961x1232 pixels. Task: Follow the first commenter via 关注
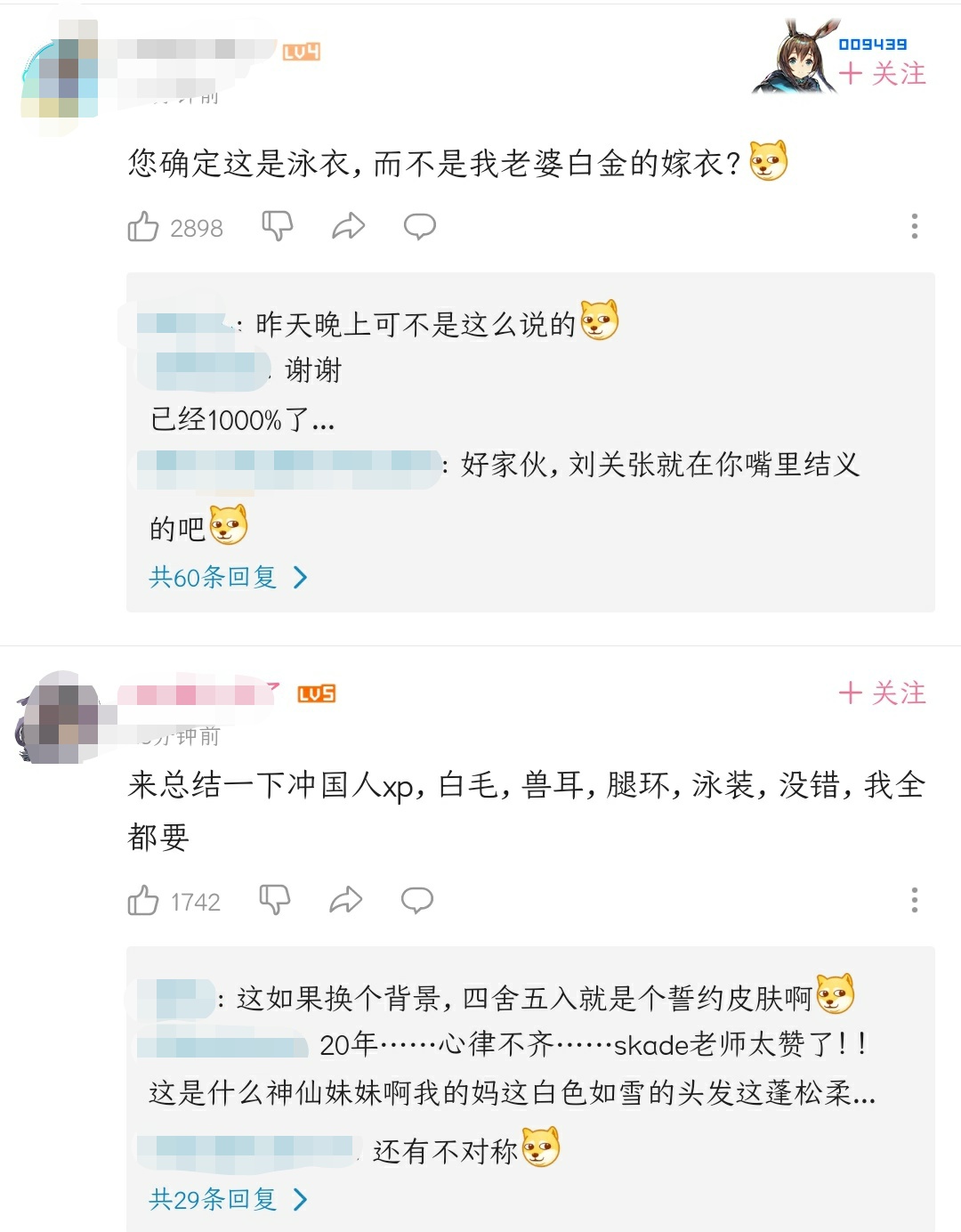coord(882,73)
